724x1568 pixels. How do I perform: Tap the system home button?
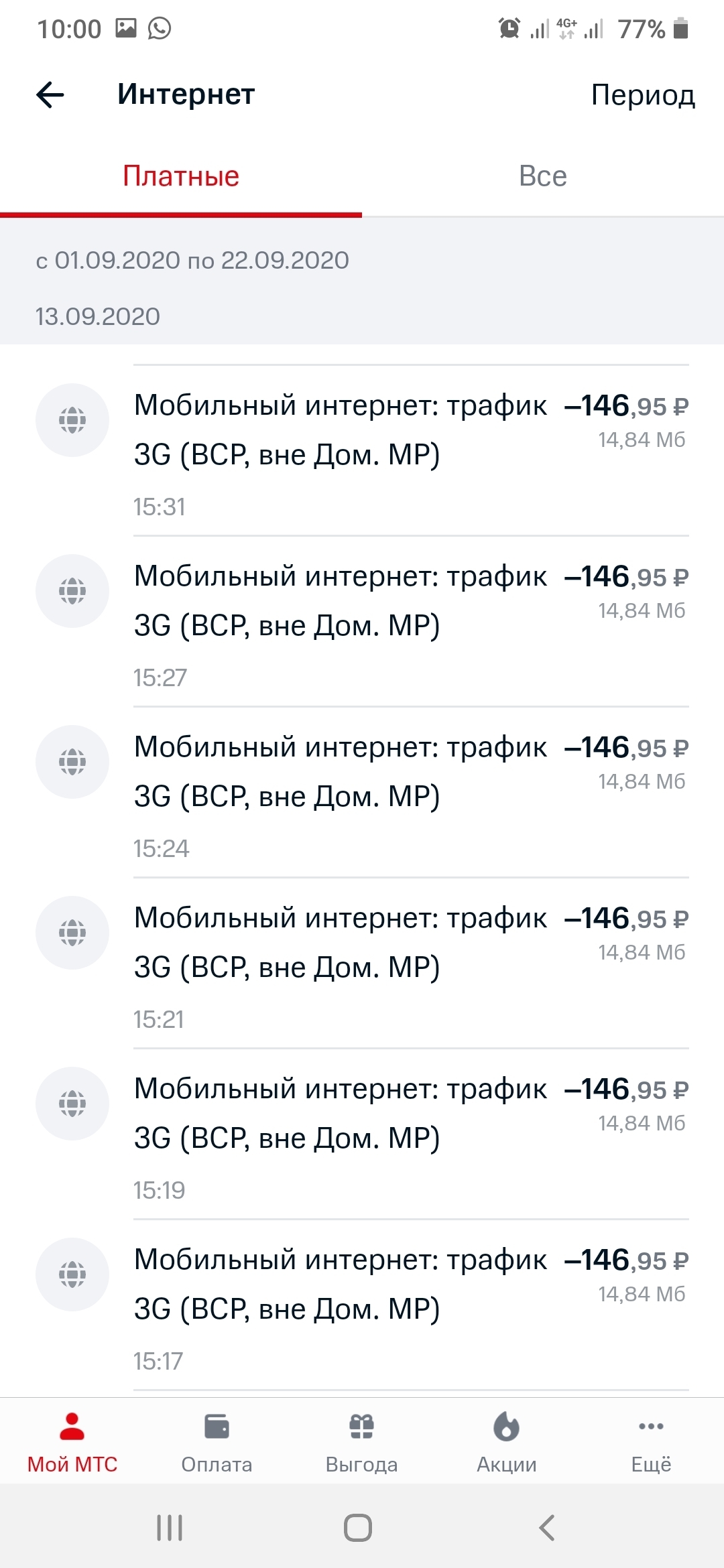pyautogui.click(x=358, y=1528)
